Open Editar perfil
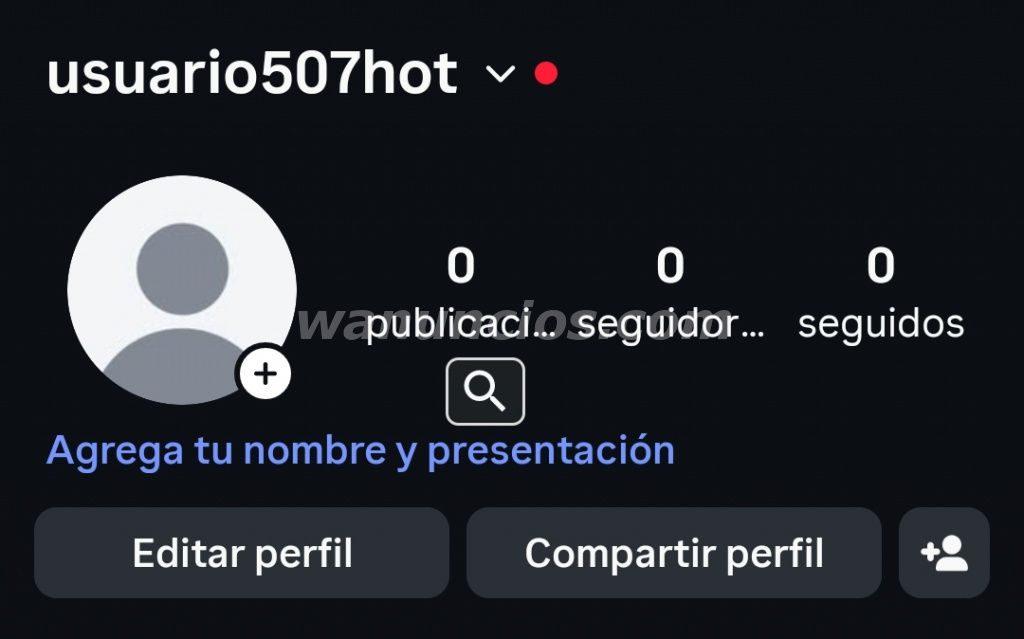 tap(242, 553)
